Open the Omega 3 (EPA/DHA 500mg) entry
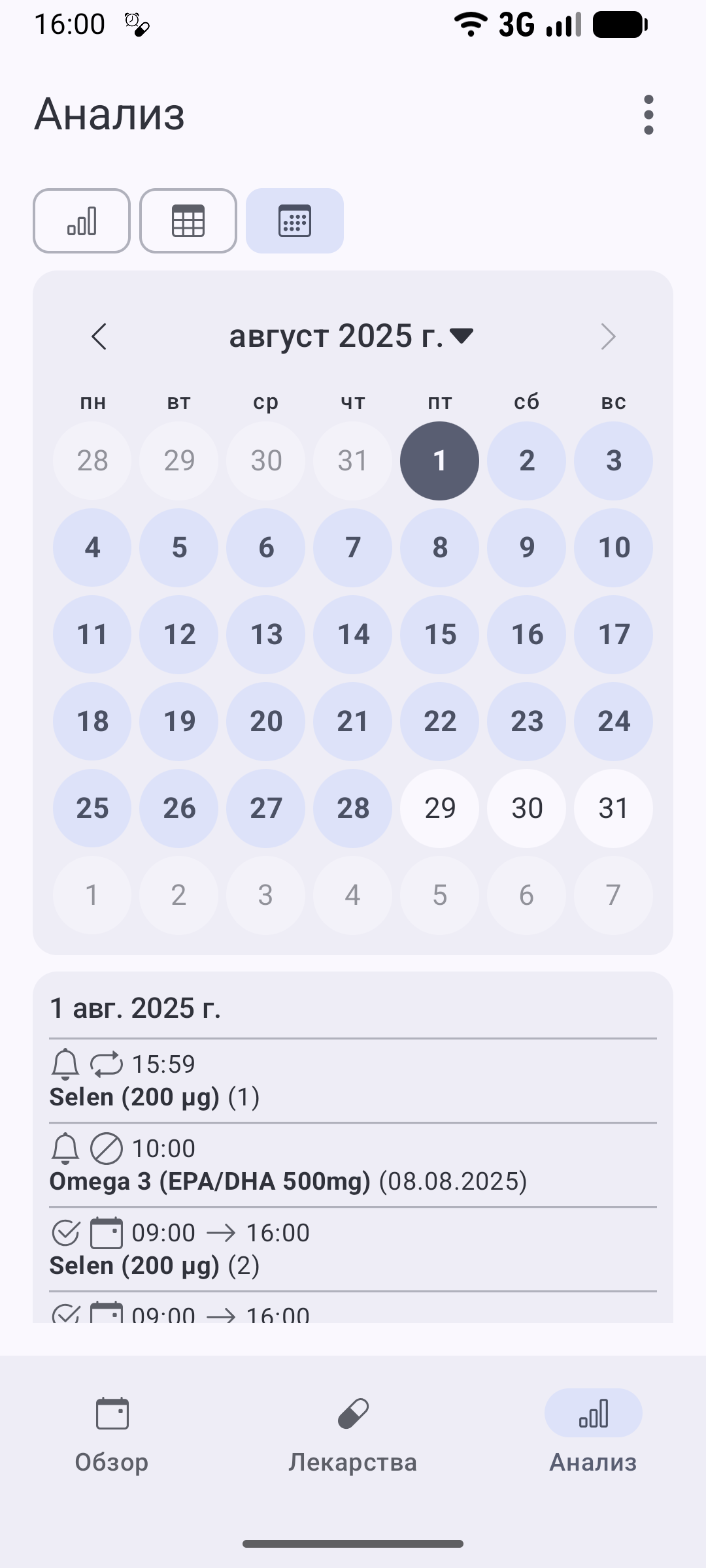Viewport: 706px width, 1568px height. click(x=353, y=1165)
